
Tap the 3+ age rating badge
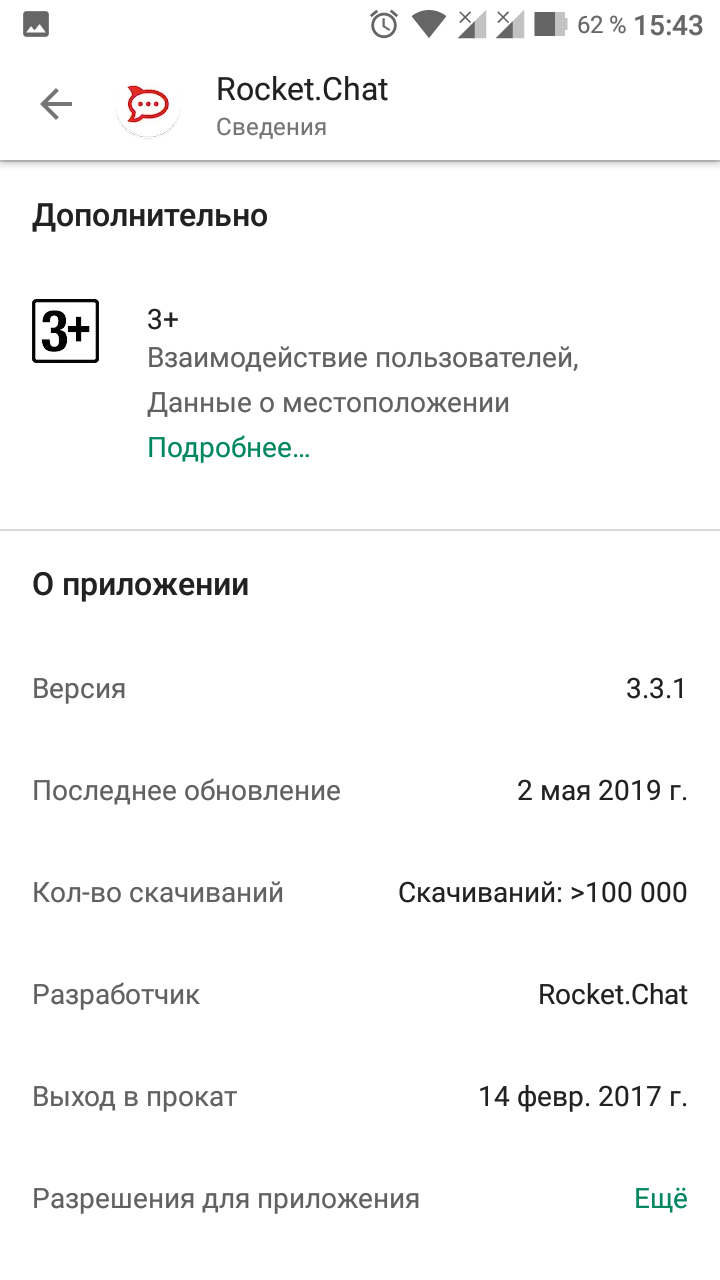click(65, 331)
